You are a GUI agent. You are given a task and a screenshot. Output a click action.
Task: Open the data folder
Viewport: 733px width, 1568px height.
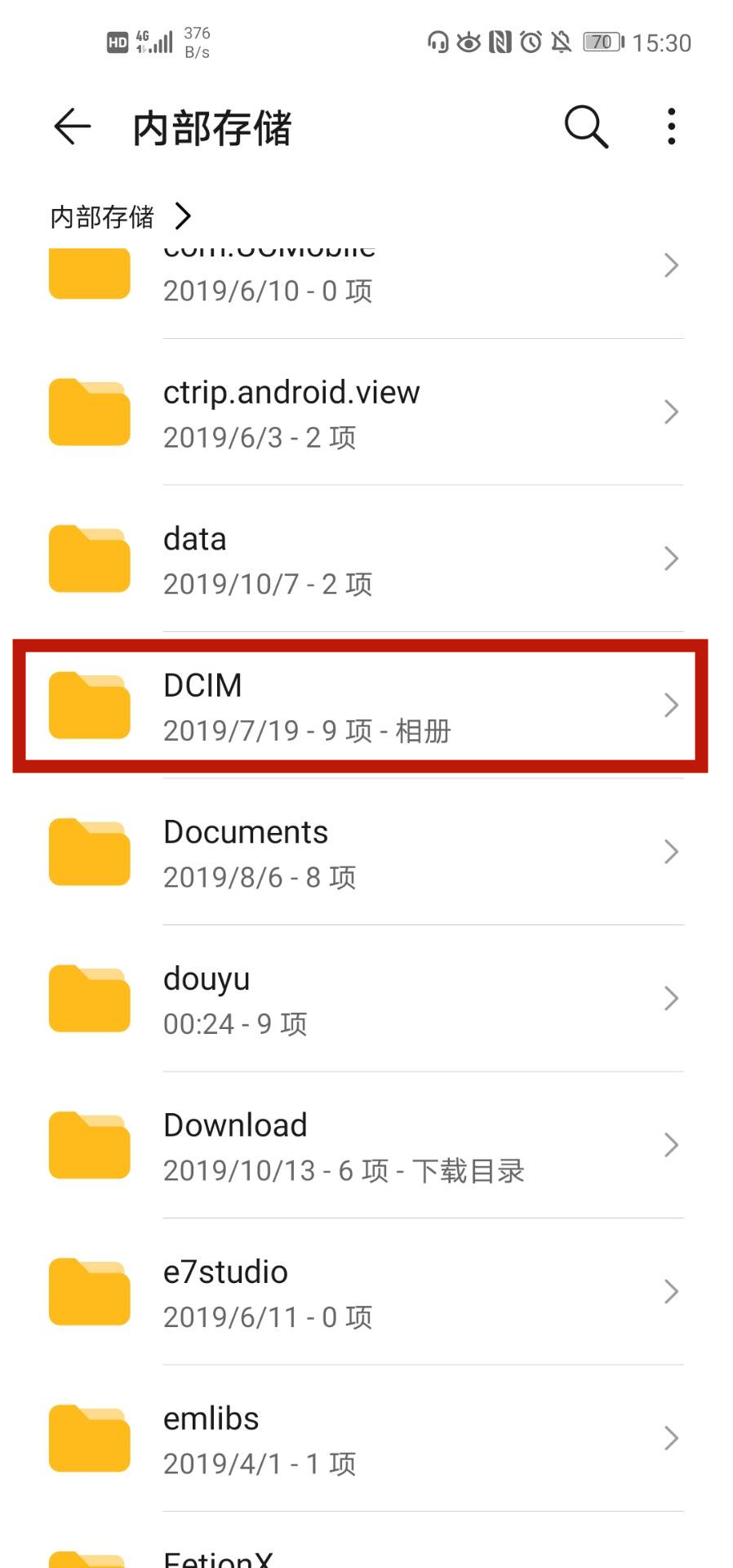[x=366, y=559]
